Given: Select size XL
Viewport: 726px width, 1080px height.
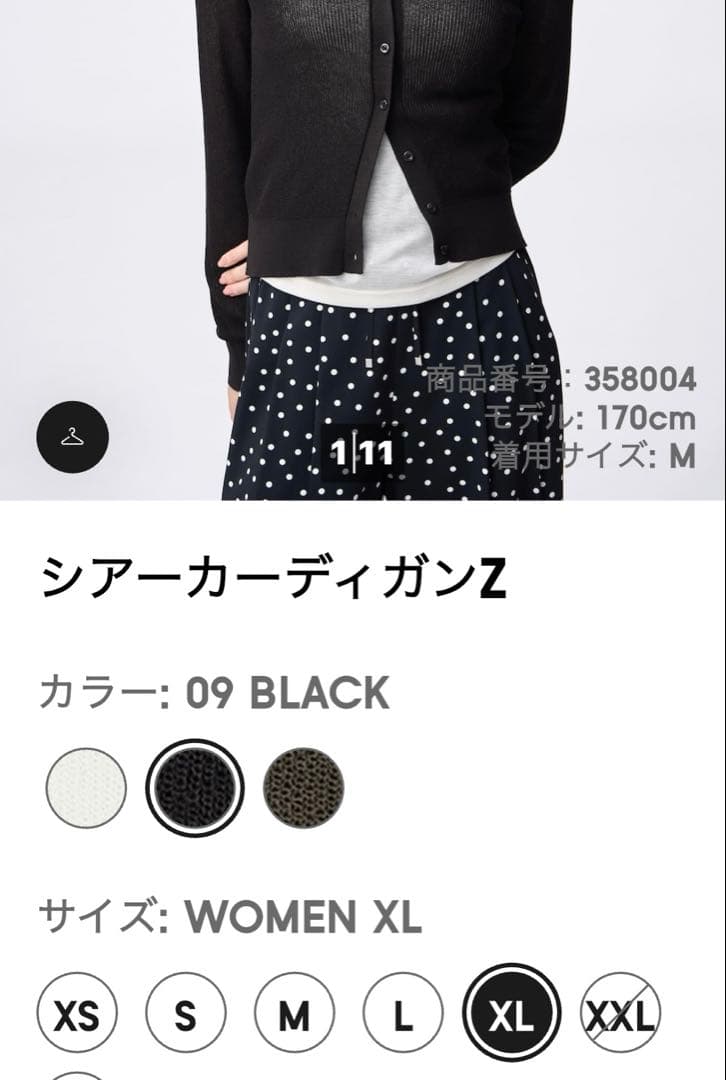Looking at the screenshot, I should (x=511, y=1012).
